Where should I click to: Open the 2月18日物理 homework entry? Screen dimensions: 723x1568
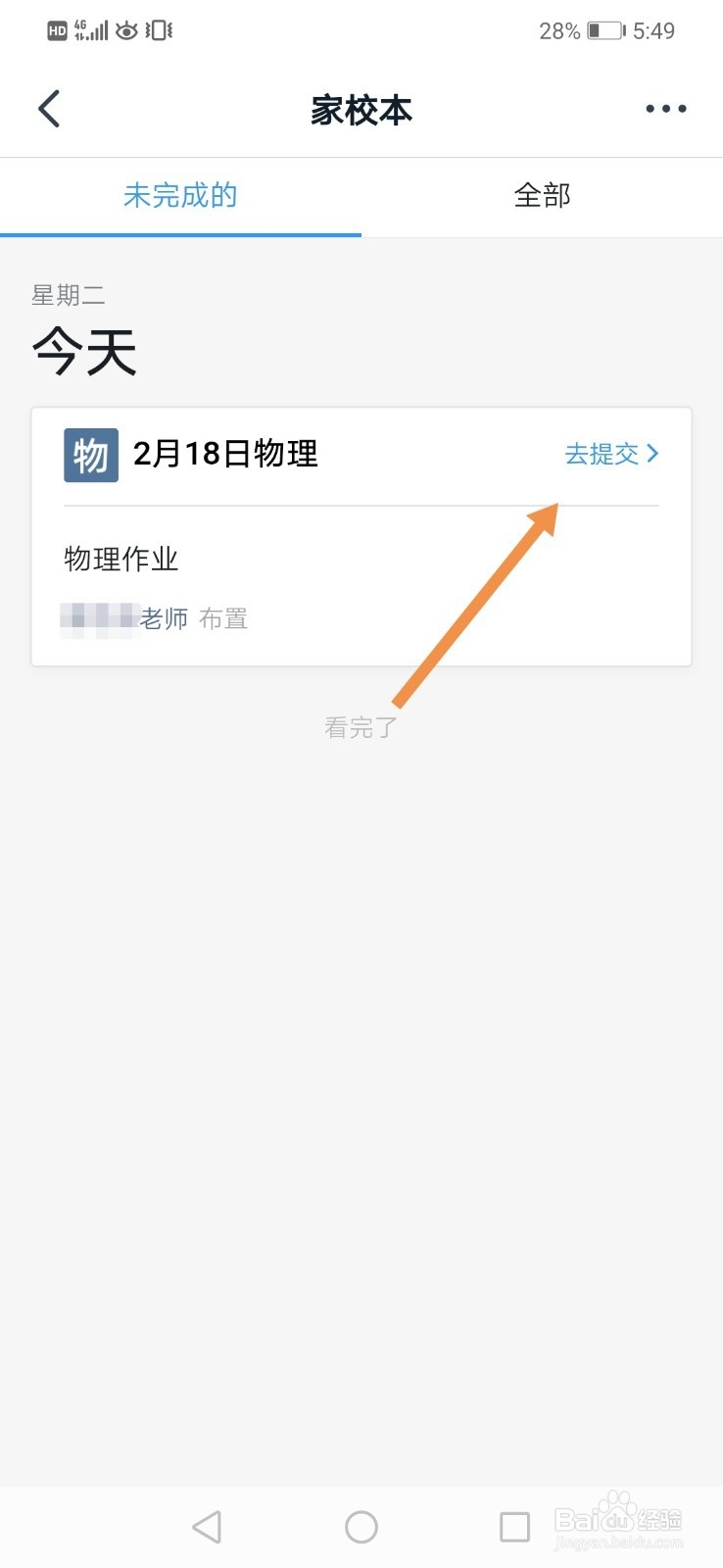[x=225, y=454]
